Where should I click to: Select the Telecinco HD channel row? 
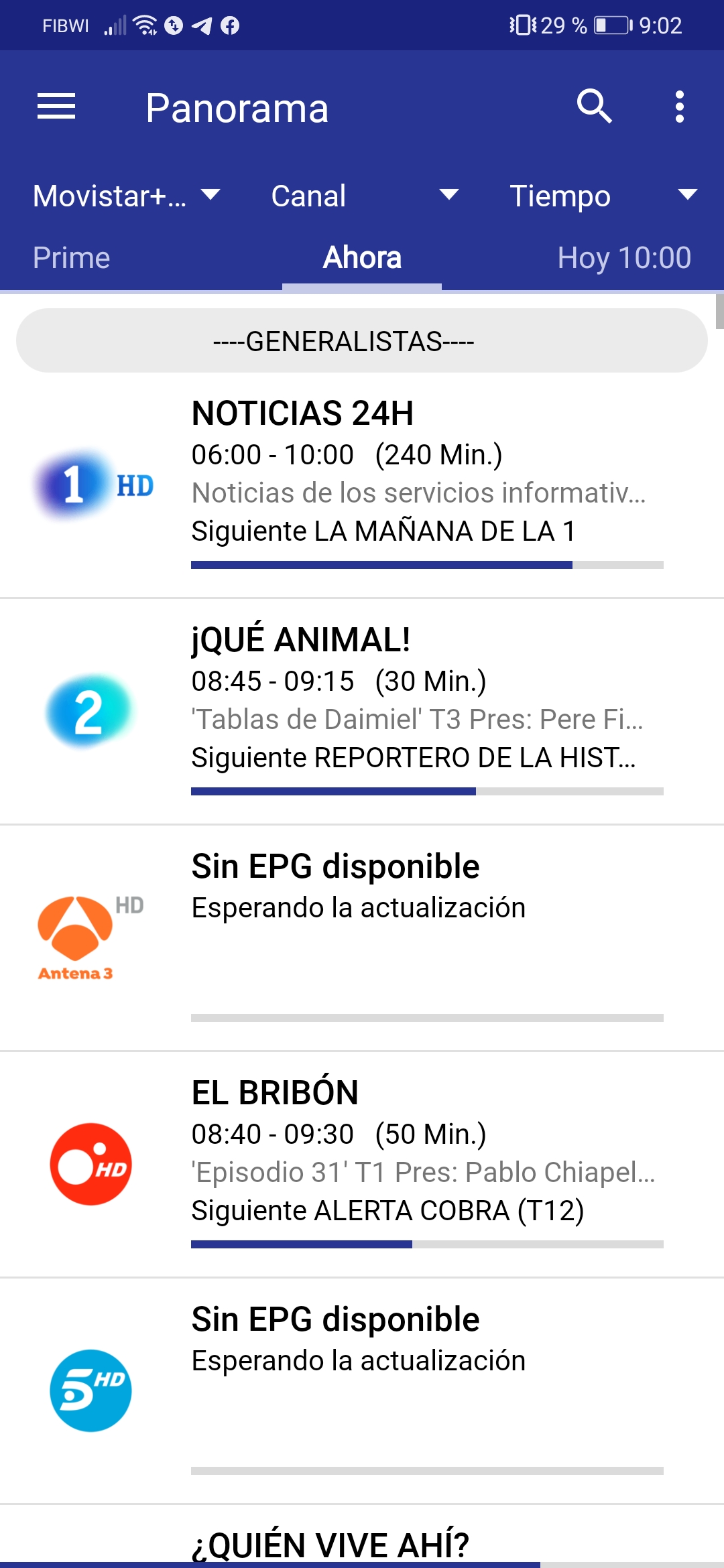click(x=362, y=1390)
